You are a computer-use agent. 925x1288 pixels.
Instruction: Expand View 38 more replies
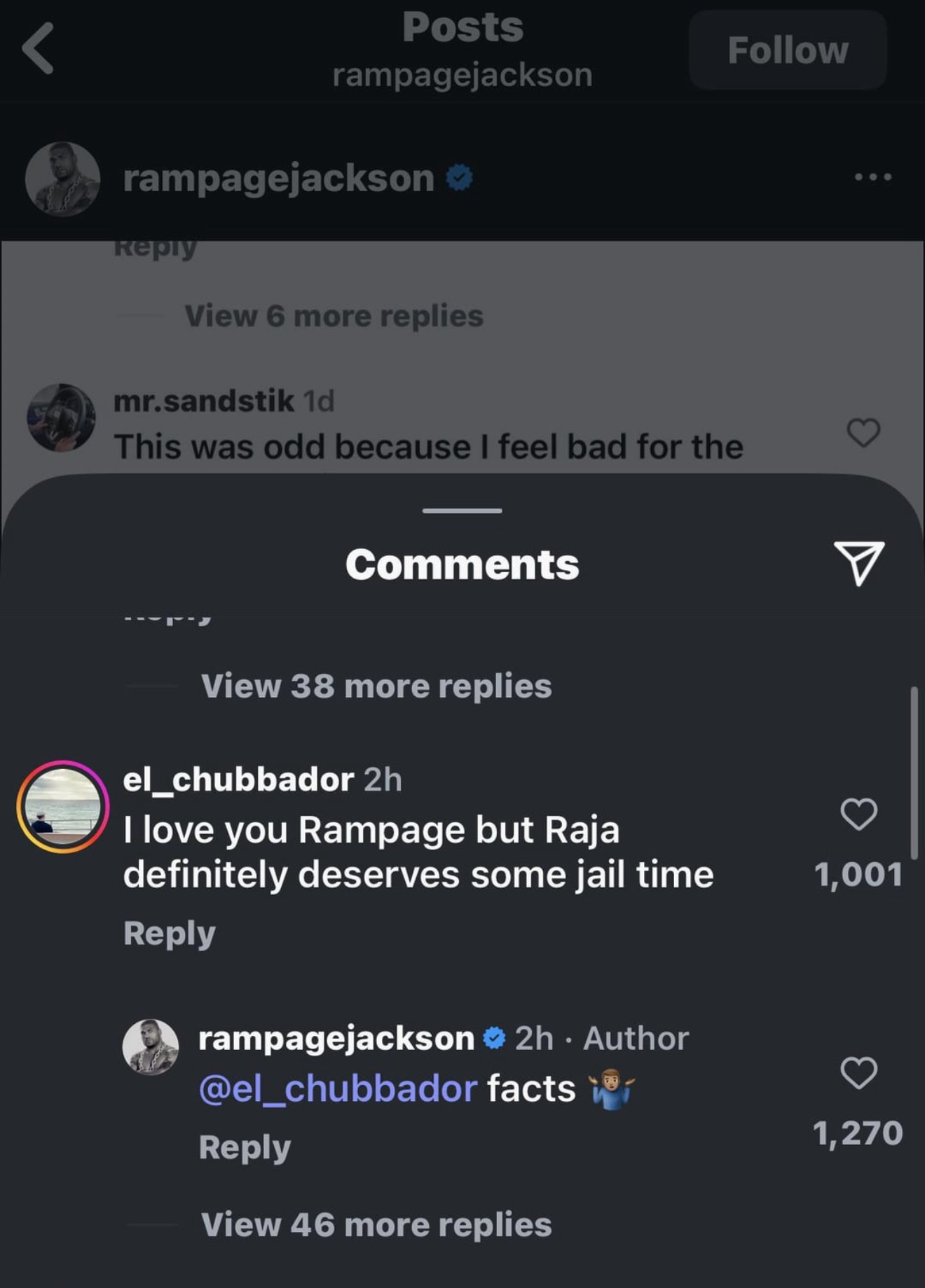(x=376, y=686)
